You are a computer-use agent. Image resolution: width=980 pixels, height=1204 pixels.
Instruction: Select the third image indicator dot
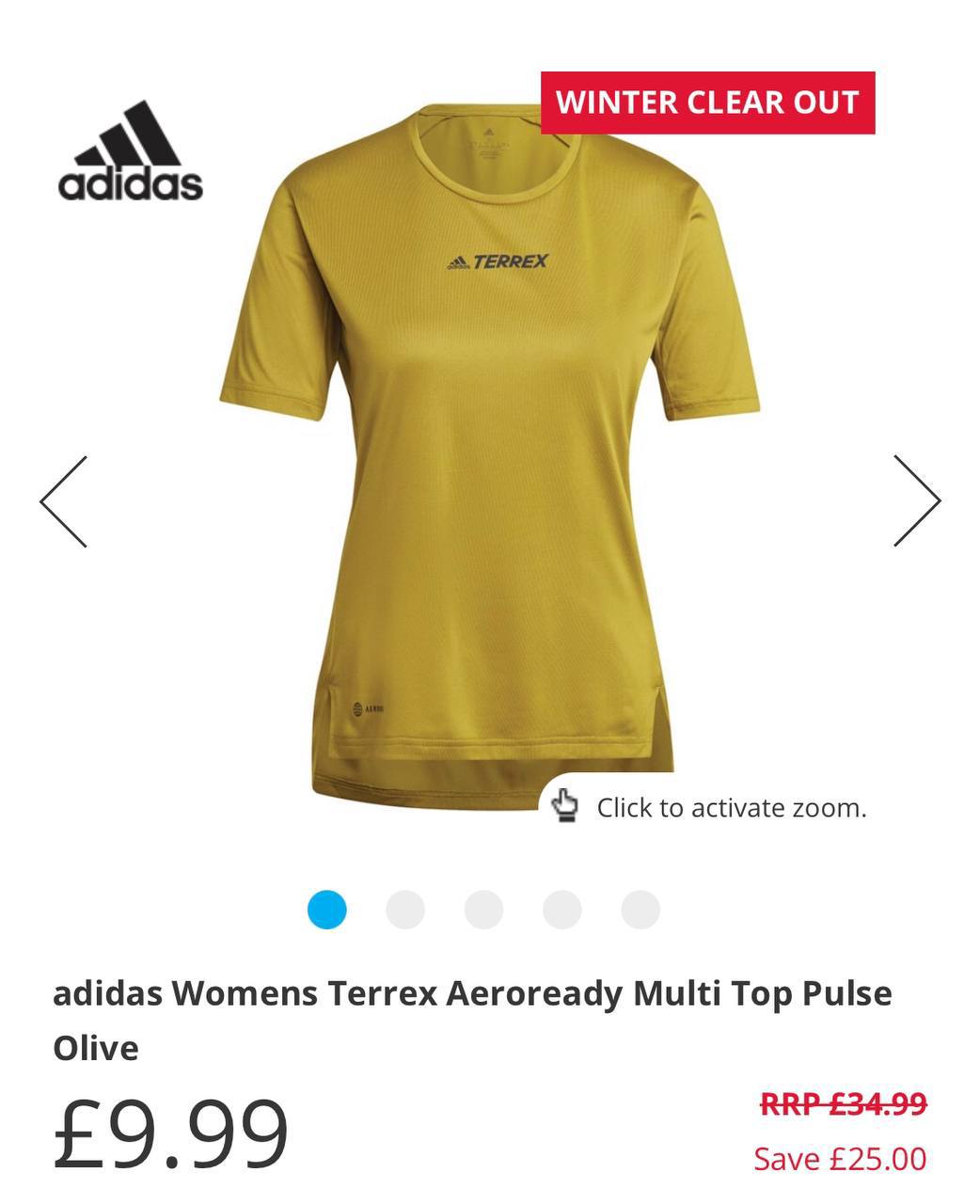483,910
